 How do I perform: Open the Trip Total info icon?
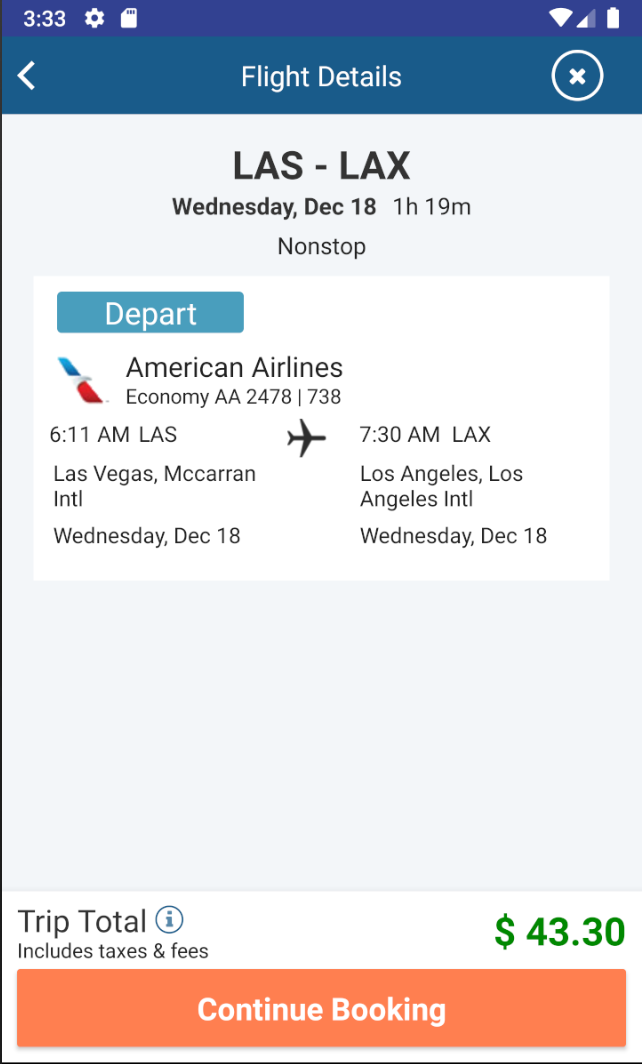(170, 919)
